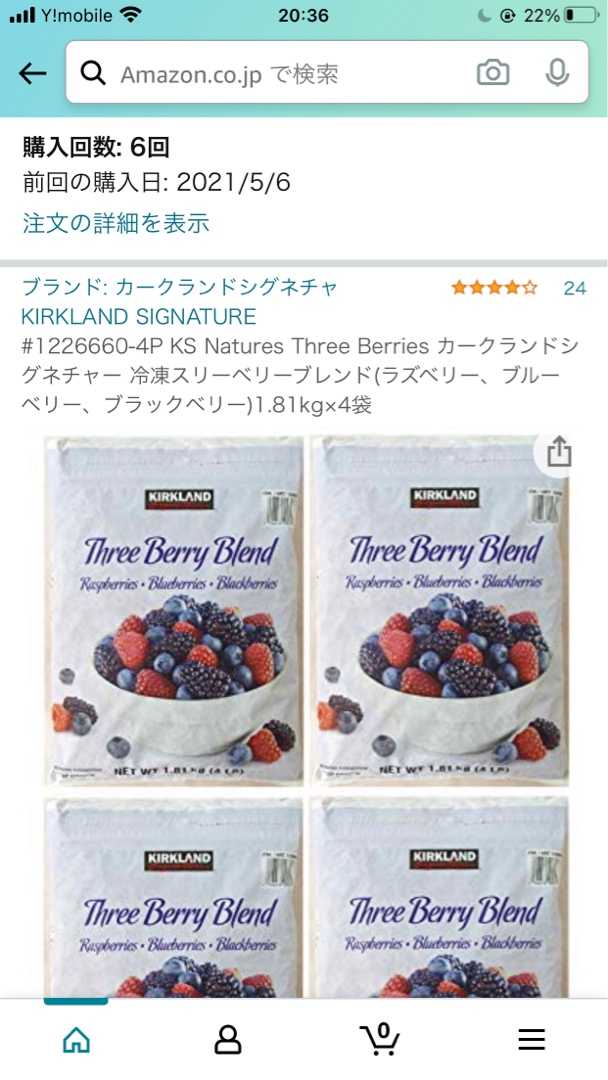Open the shopping cart tab

coord(380,1039)
